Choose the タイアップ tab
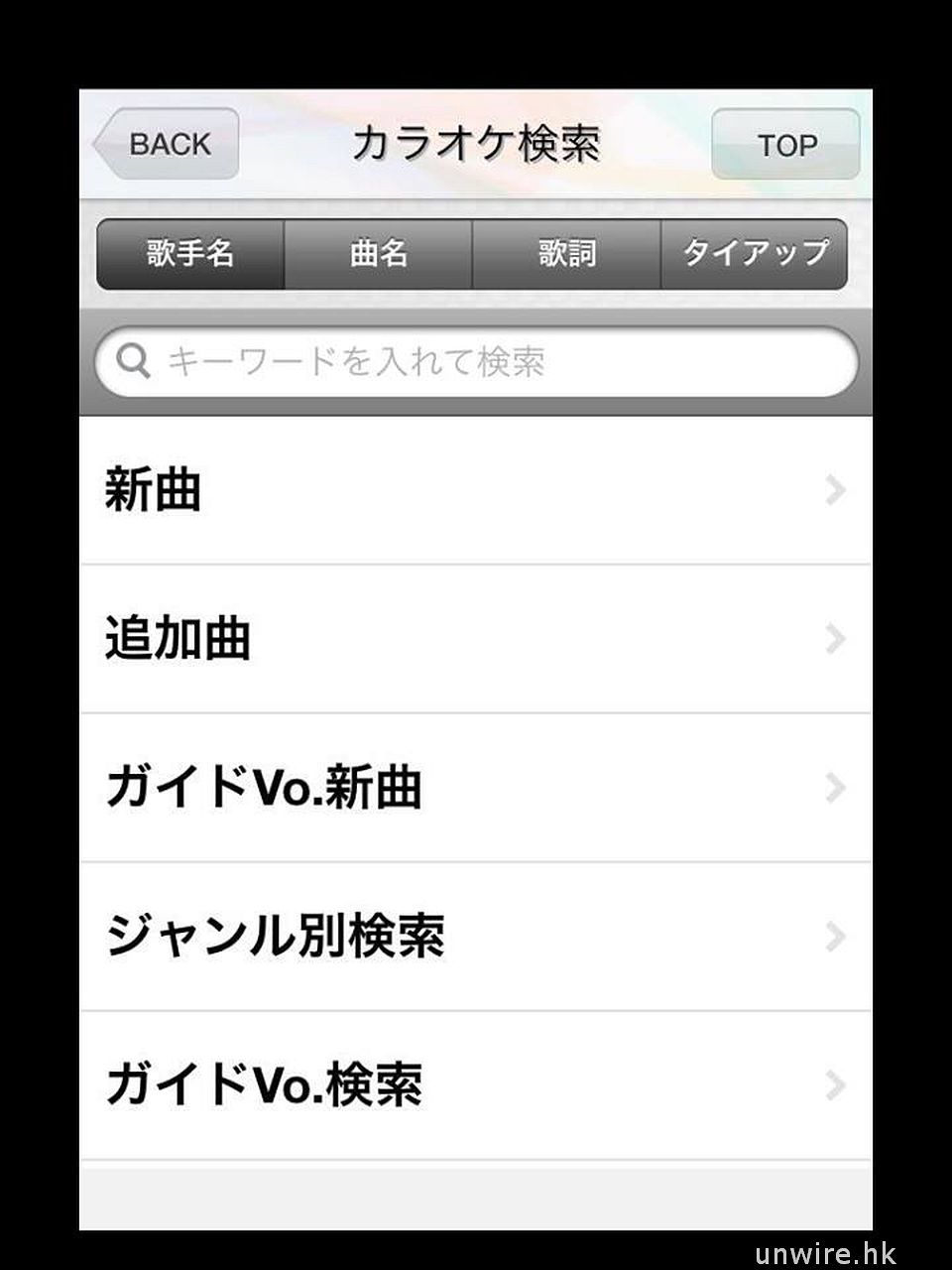The width and height of the screenshot is (952, 1270). pos(754,254)
